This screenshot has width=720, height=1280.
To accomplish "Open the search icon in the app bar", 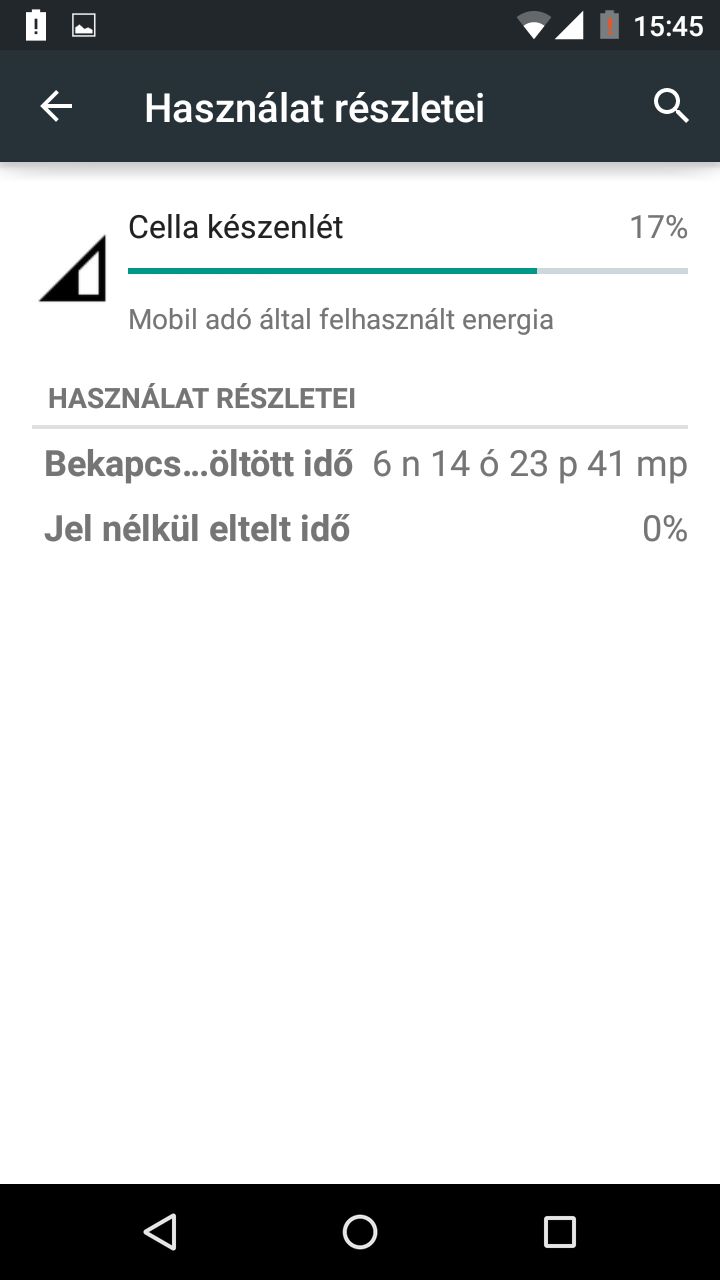I will (x=671, y=106).
